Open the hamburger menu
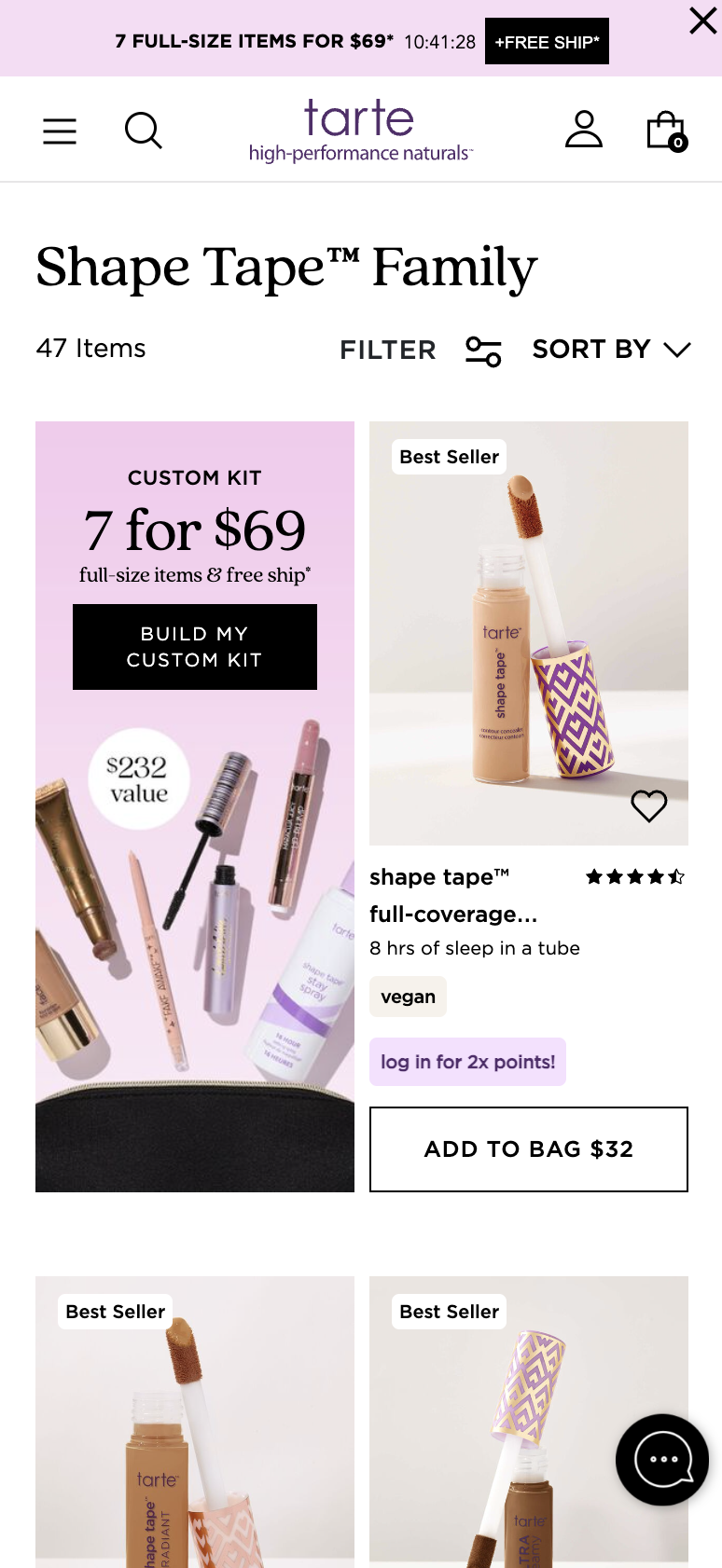722x1568 pixels. (60, 131)
